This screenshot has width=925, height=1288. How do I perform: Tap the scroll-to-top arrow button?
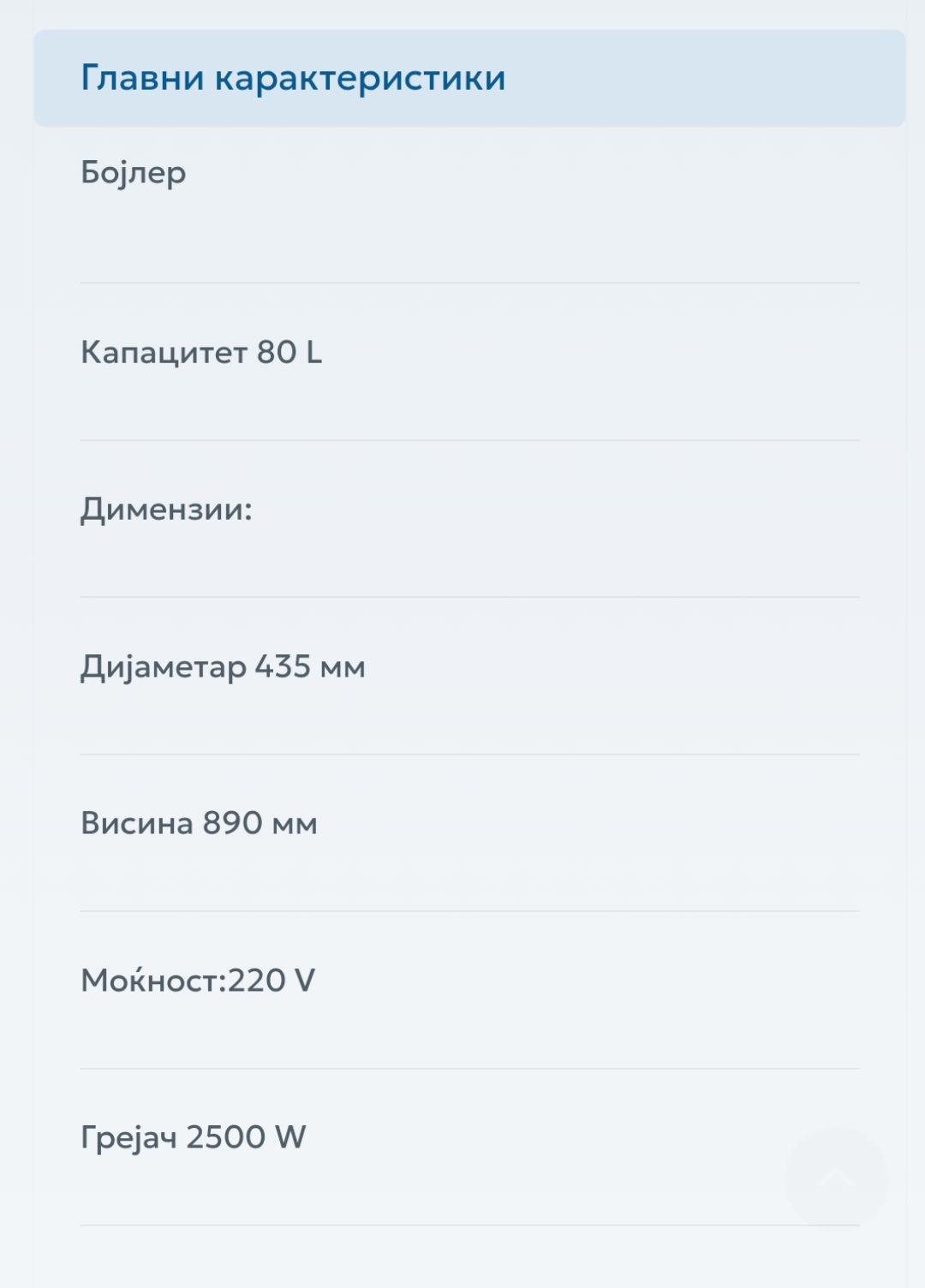tap(836, 1179)
